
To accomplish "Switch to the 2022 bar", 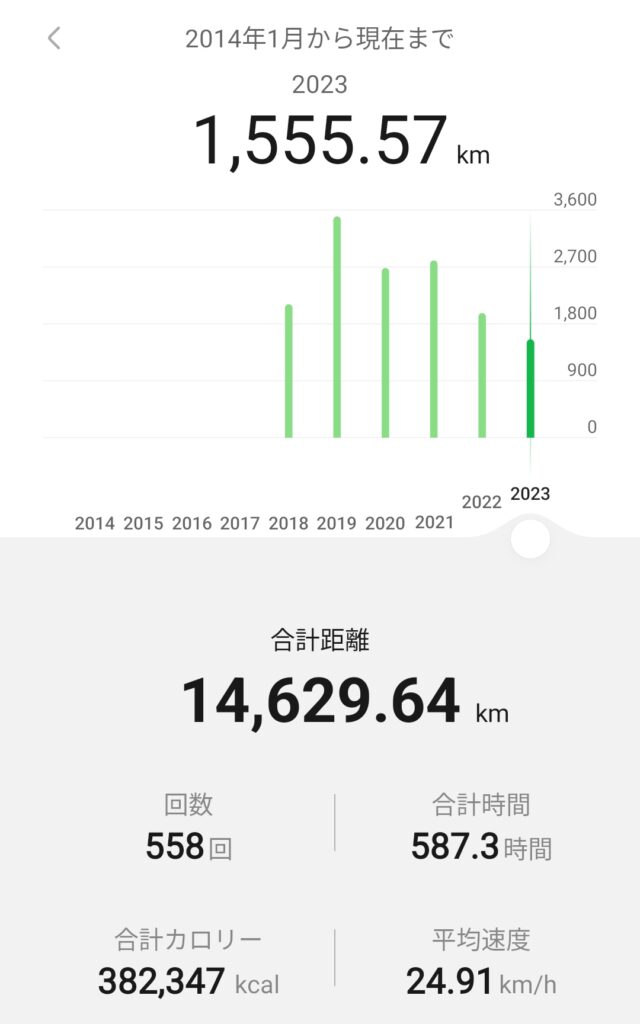I will pyautogui.click(x=482, y=376).
